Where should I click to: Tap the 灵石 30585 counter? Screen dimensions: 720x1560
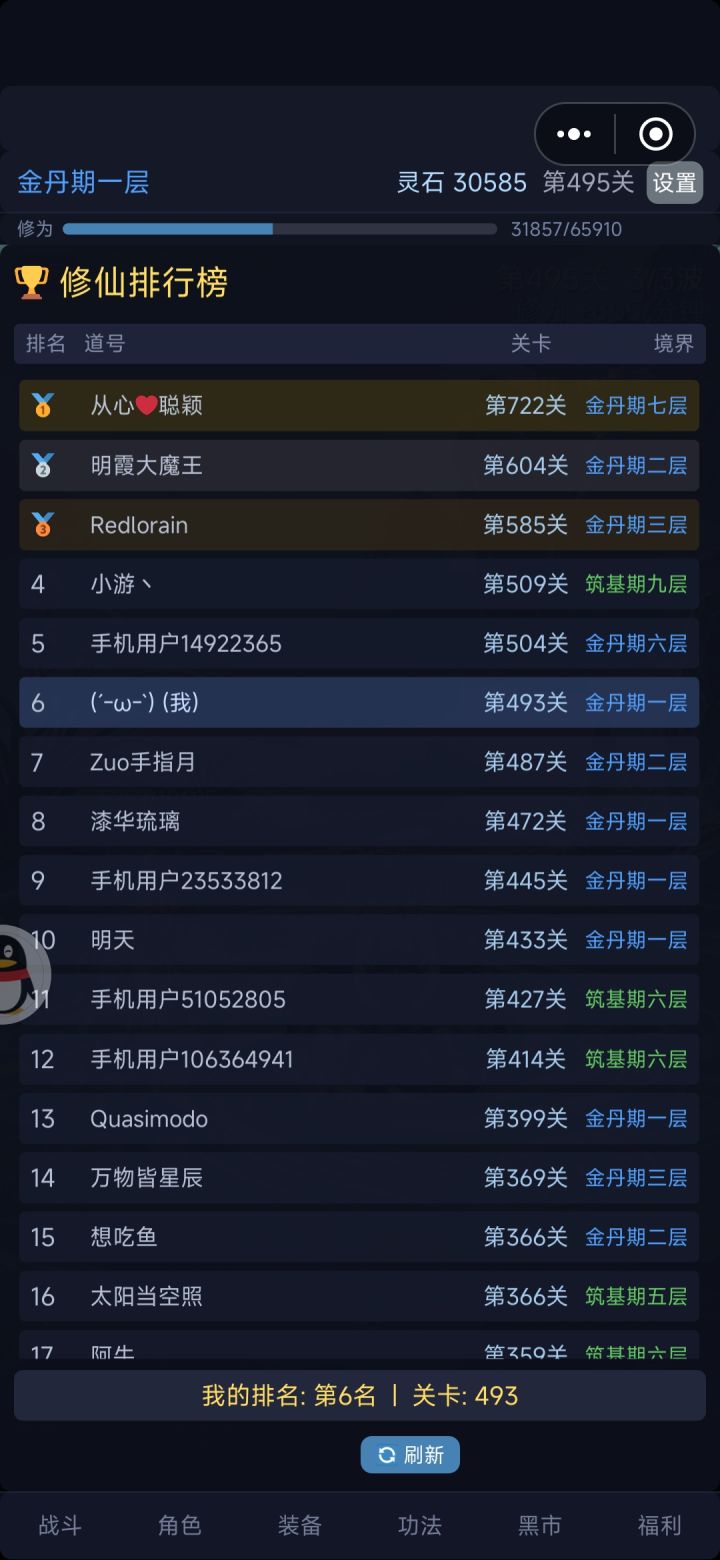coord(462,183)
